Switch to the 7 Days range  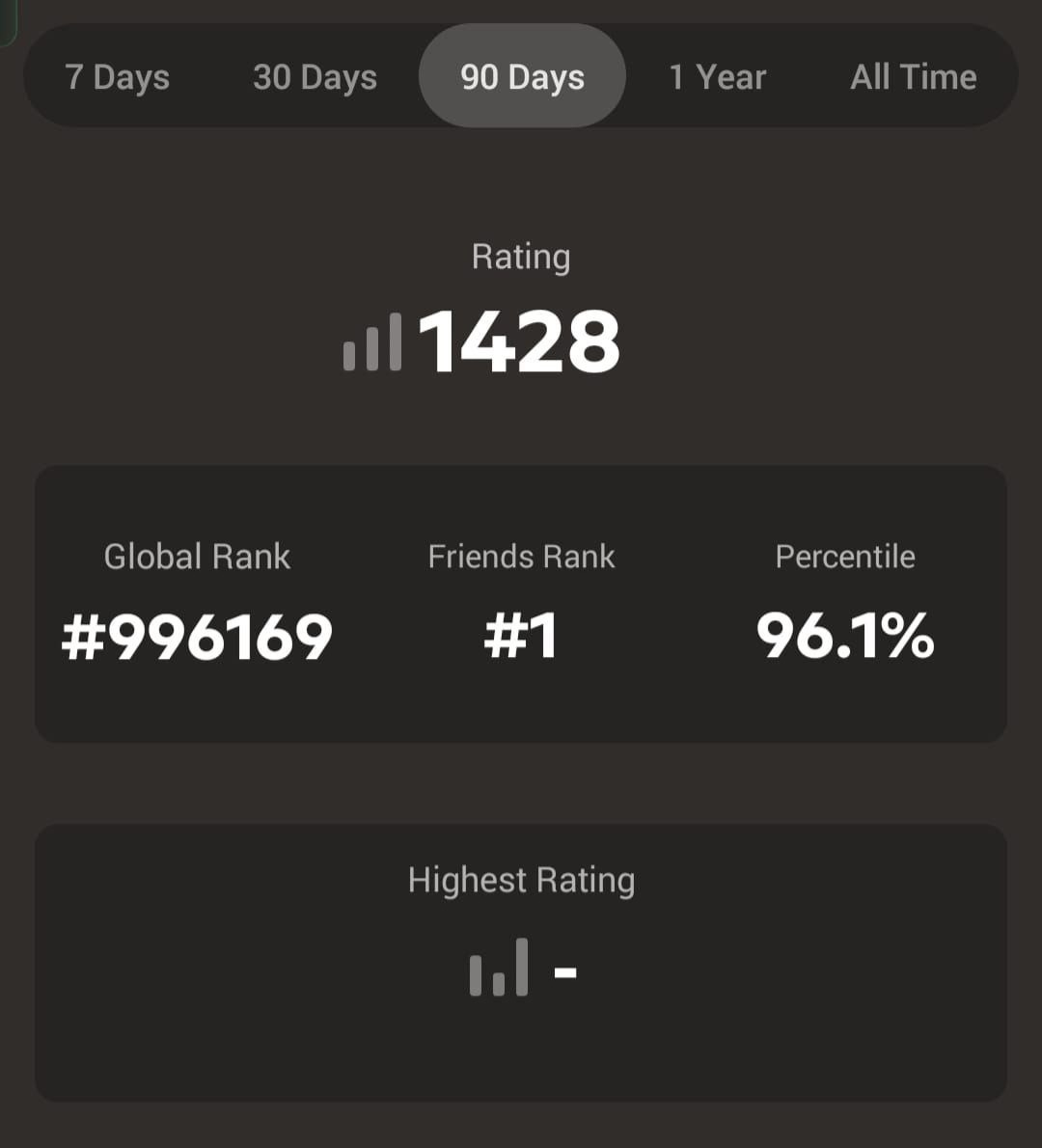click(117, 77)
